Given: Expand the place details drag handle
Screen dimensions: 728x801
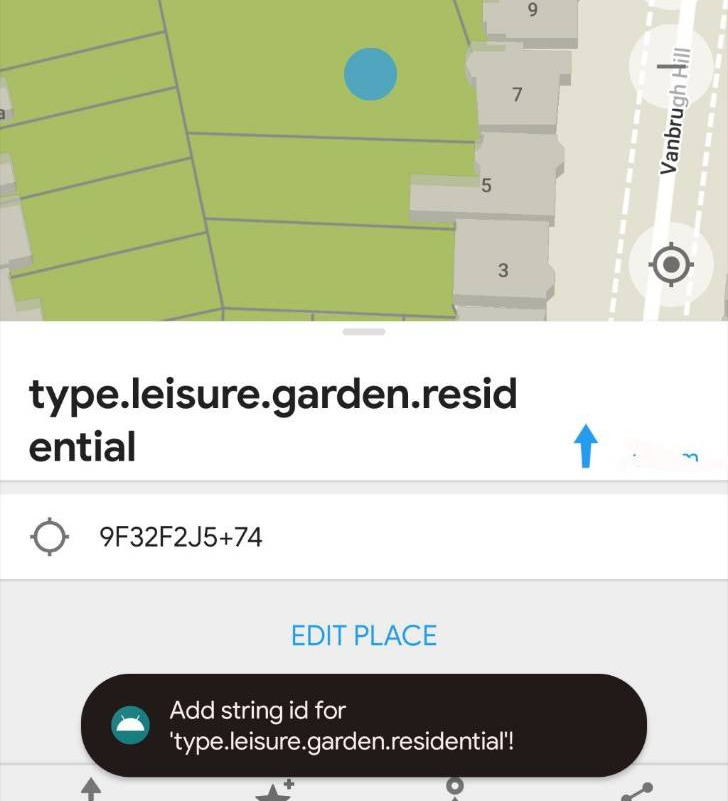Looking at the screenshot, I should click(363, 331).
